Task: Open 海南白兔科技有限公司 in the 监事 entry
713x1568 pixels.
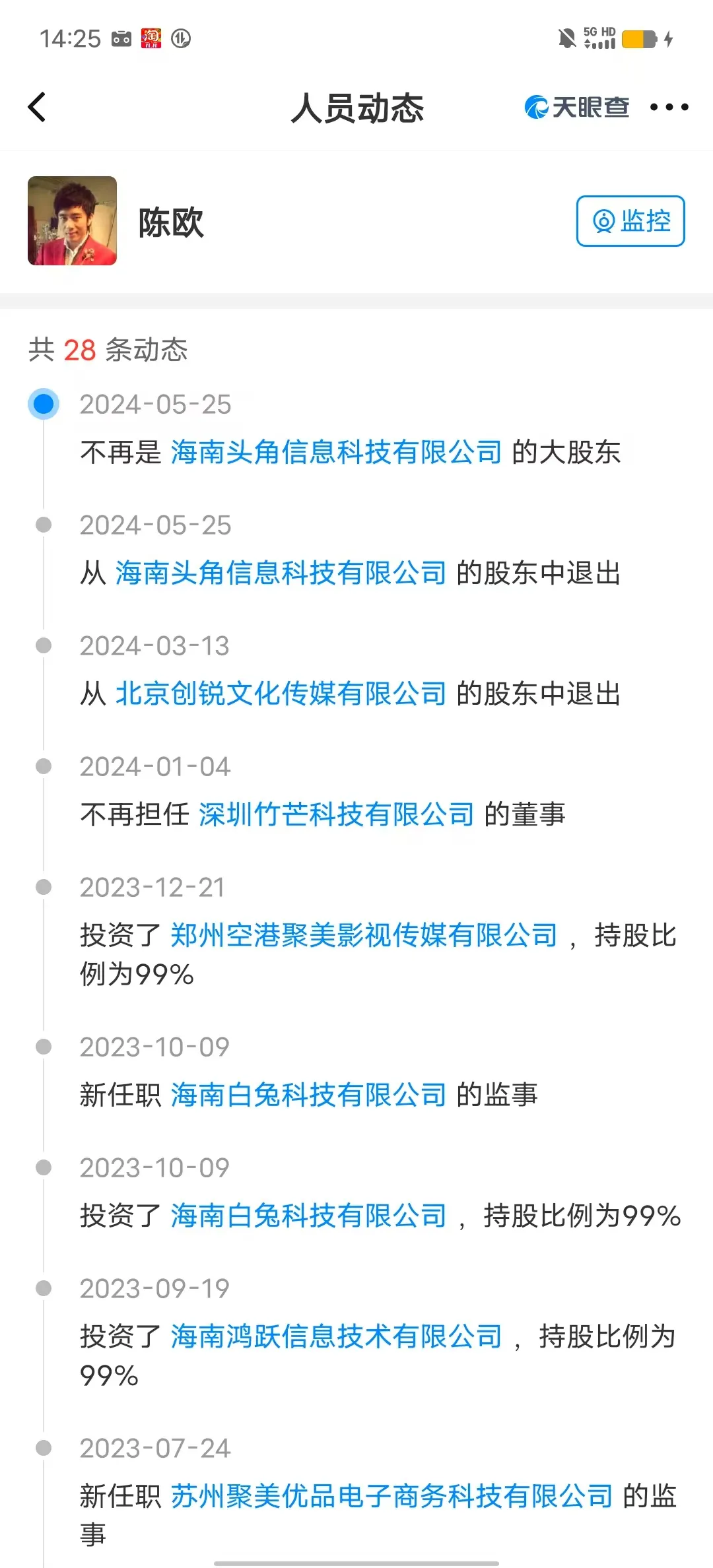Action: tap(309, 1095)
